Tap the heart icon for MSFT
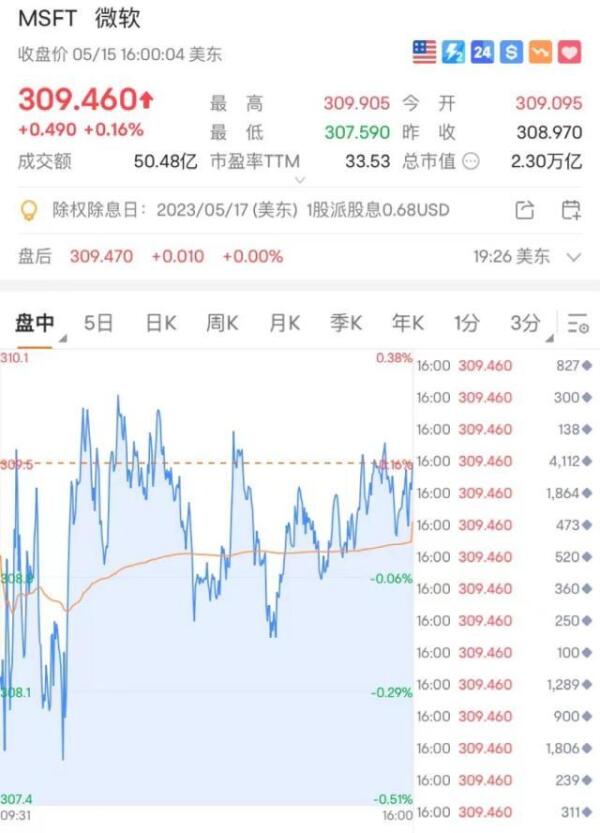The image size is (600, 833). pyautogui.click(x=569, y=52)
